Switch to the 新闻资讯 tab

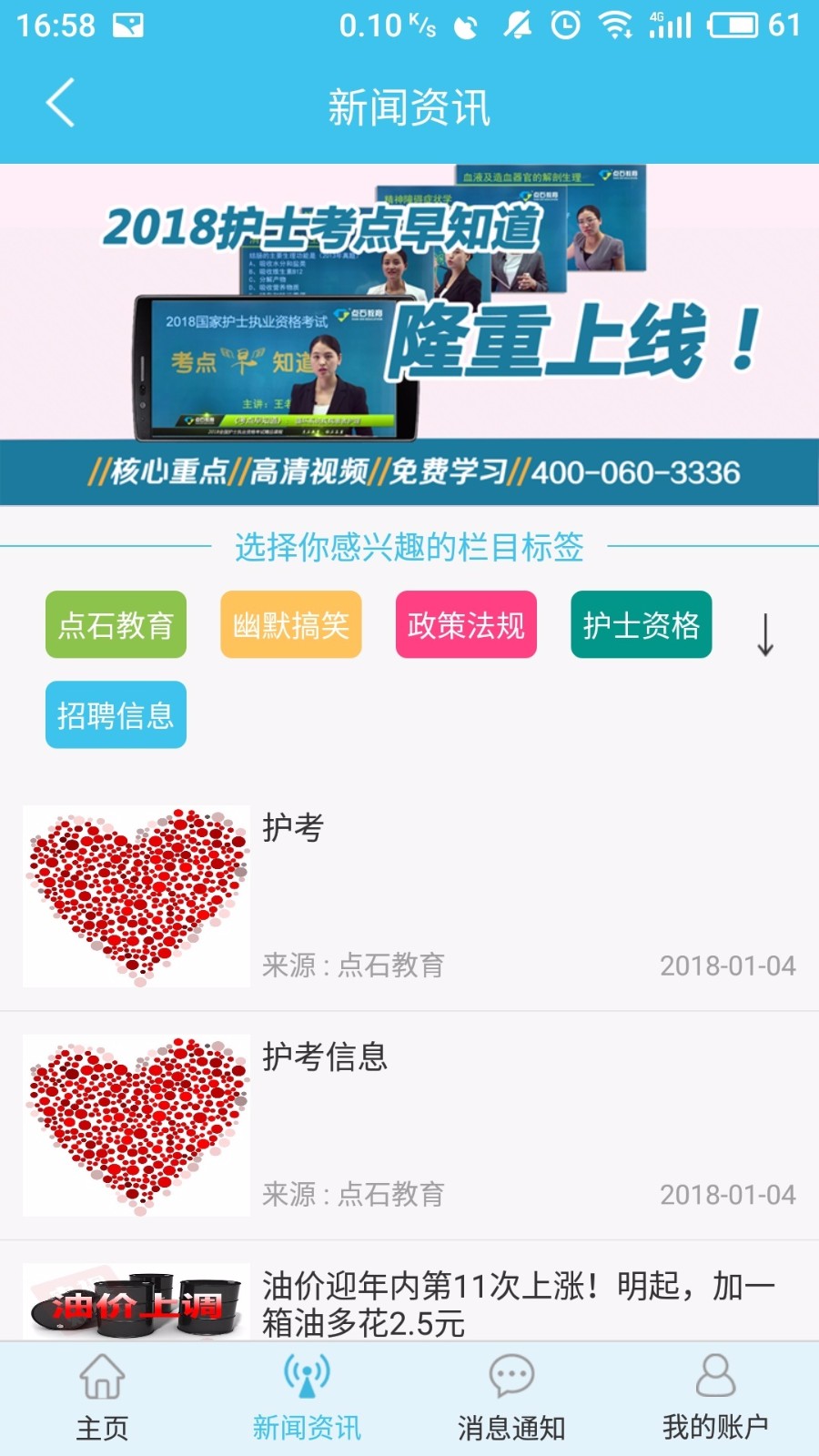tap(307, 1397)
